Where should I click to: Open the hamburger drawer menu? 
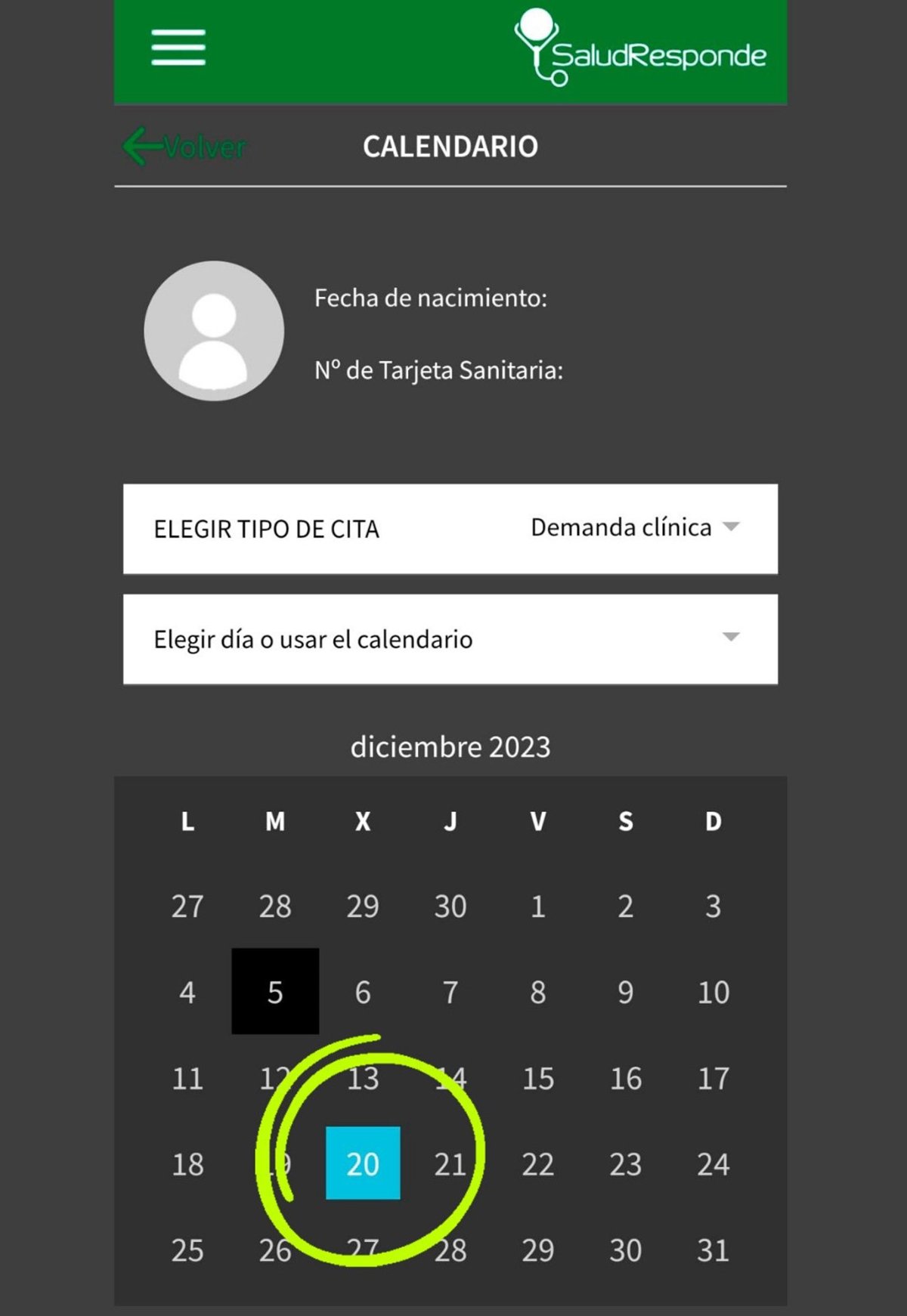[178, 48]
